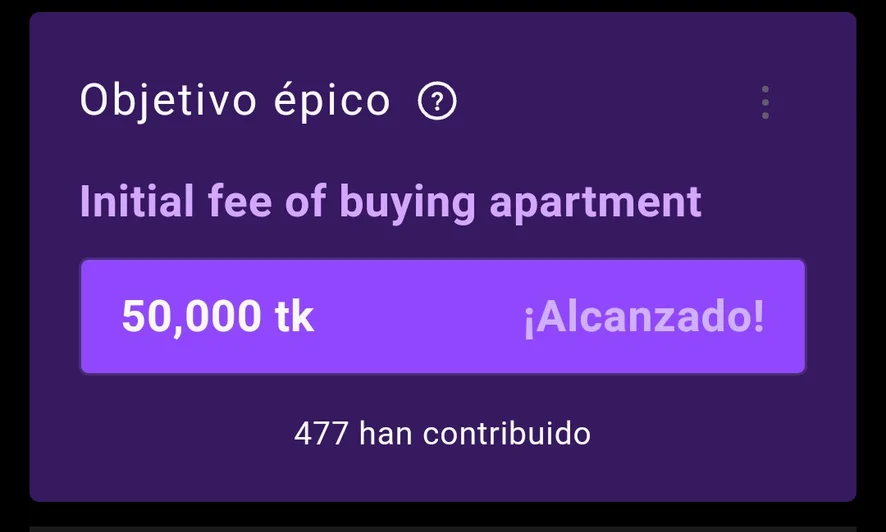Open the three-dot overflow menu
886x532 pixels.
(765, 102)
